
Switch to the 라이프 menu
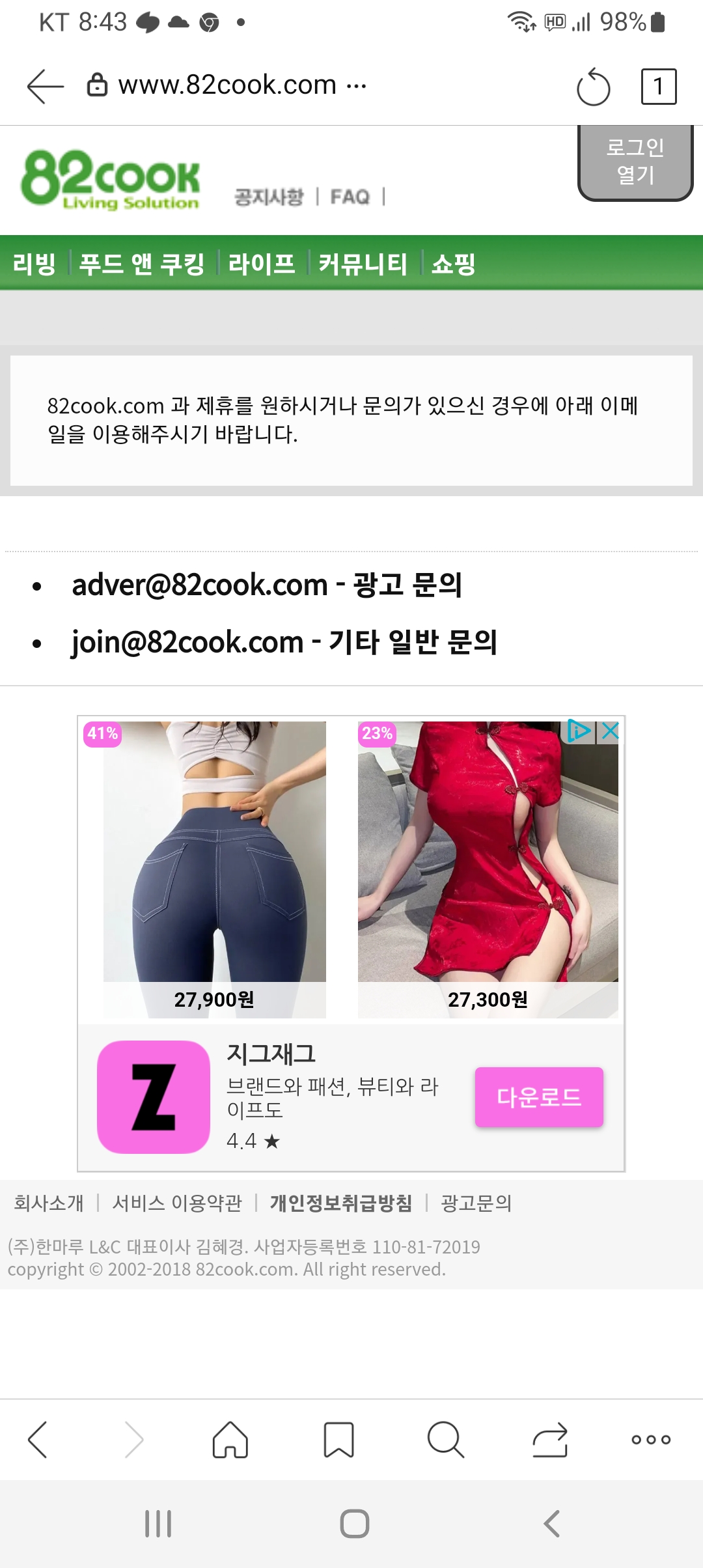262,264
